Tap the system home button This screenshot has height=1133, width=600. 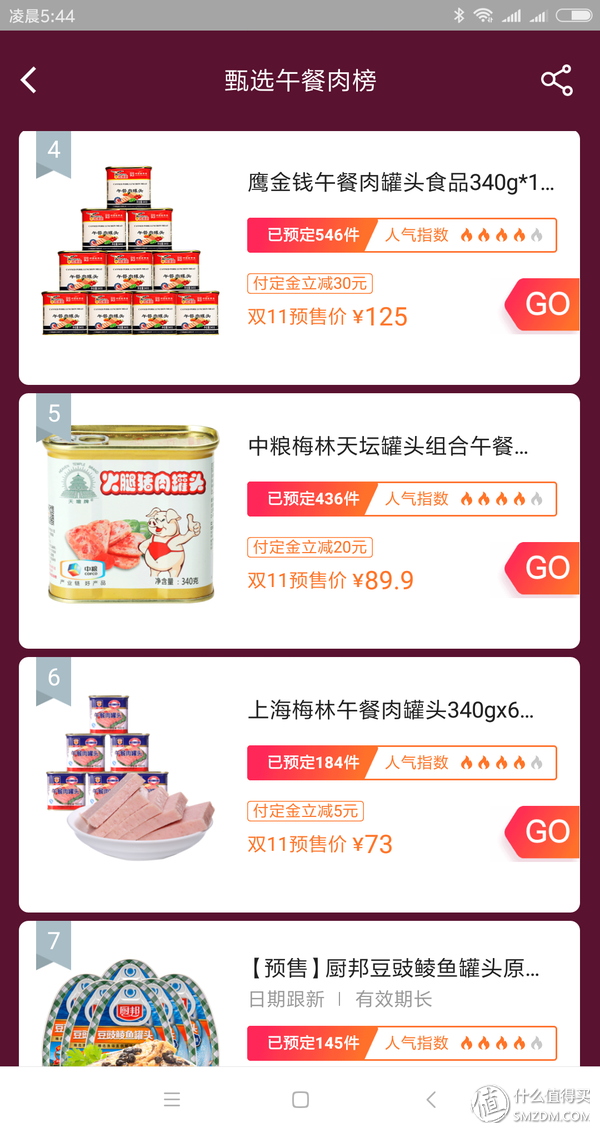click(x=300, y=1100)
